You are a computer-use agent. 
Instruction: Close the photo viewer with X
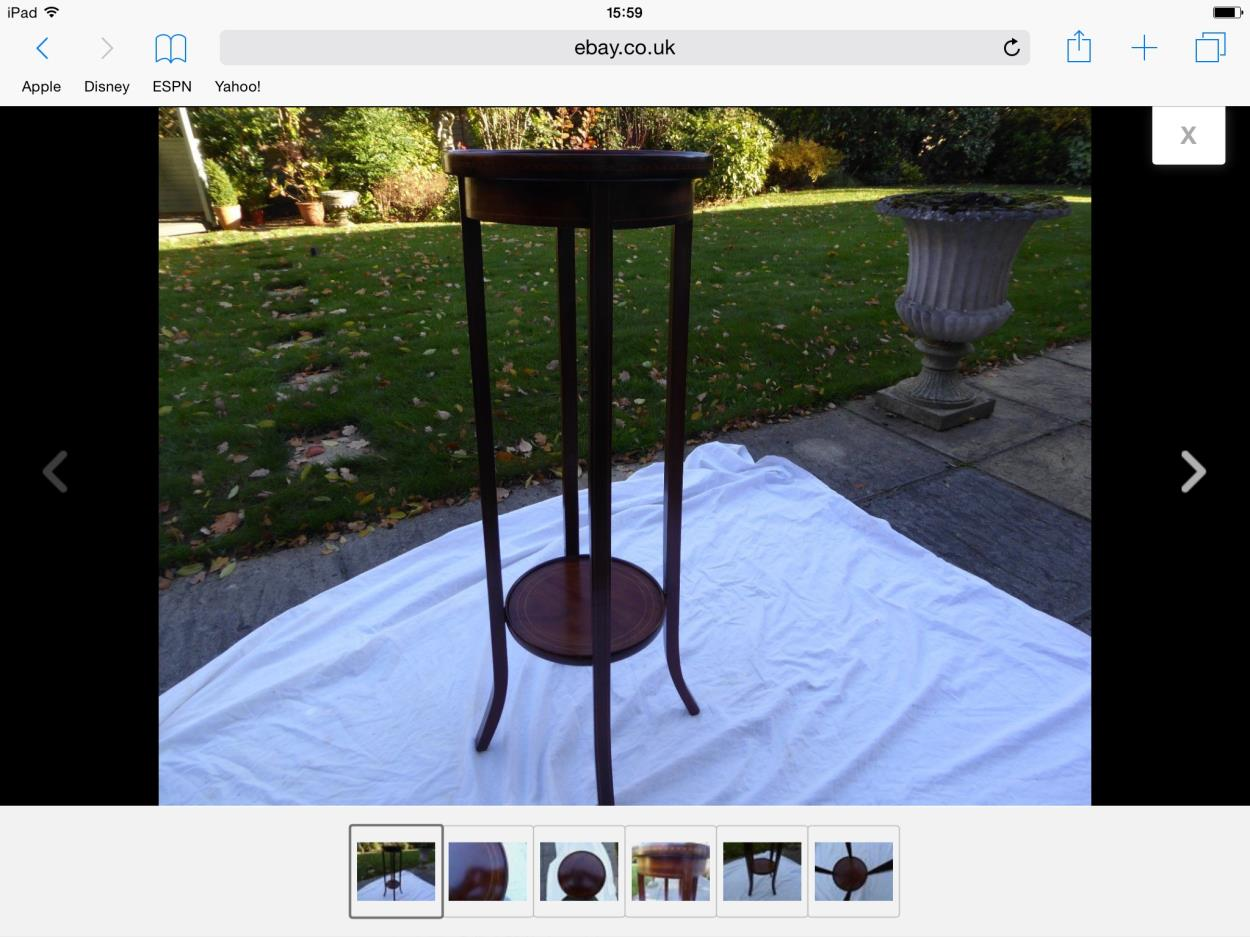pyautogui.click(x=1188, y=135)
